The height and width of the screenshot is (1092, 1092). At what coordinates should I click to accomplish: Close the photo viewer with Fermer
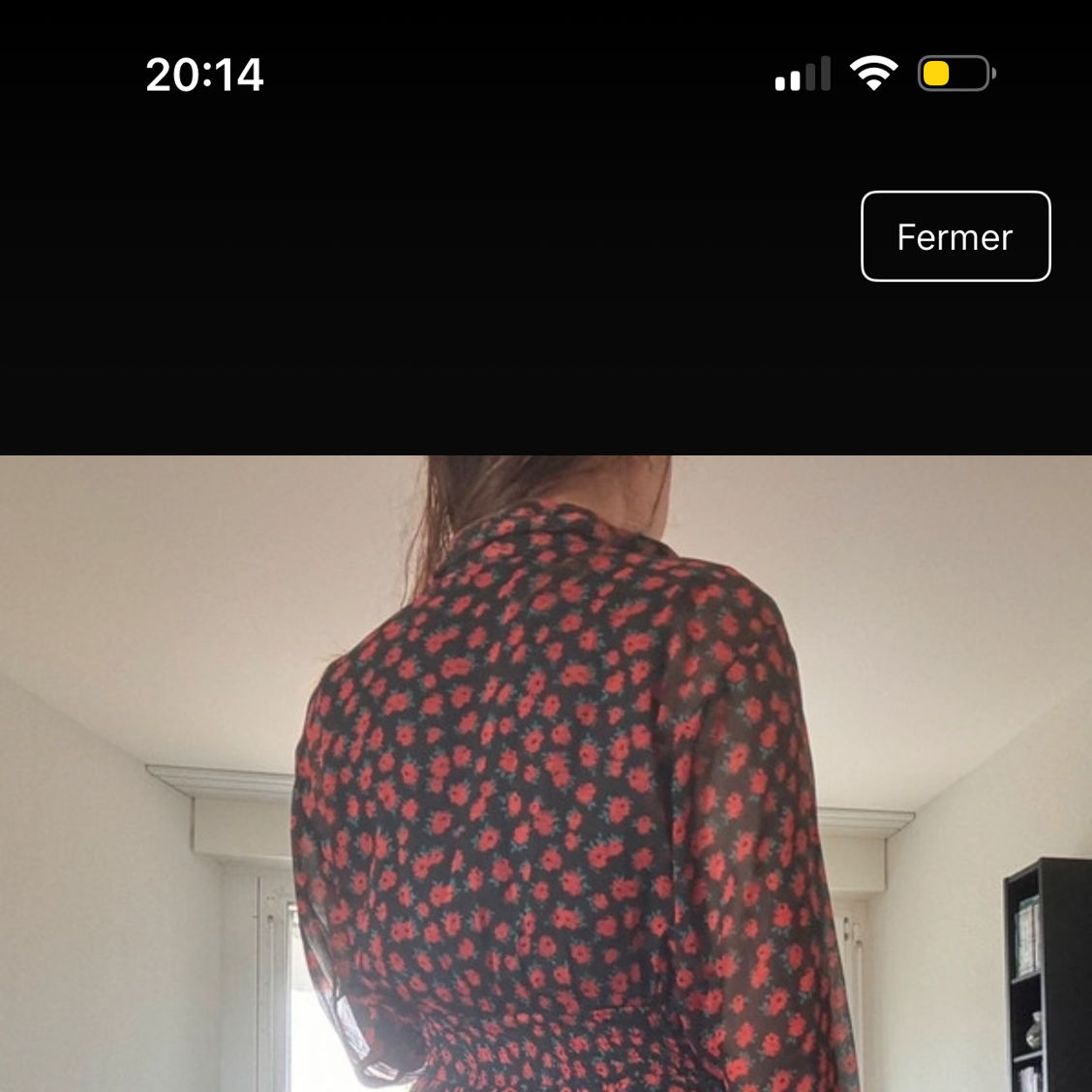955,237
